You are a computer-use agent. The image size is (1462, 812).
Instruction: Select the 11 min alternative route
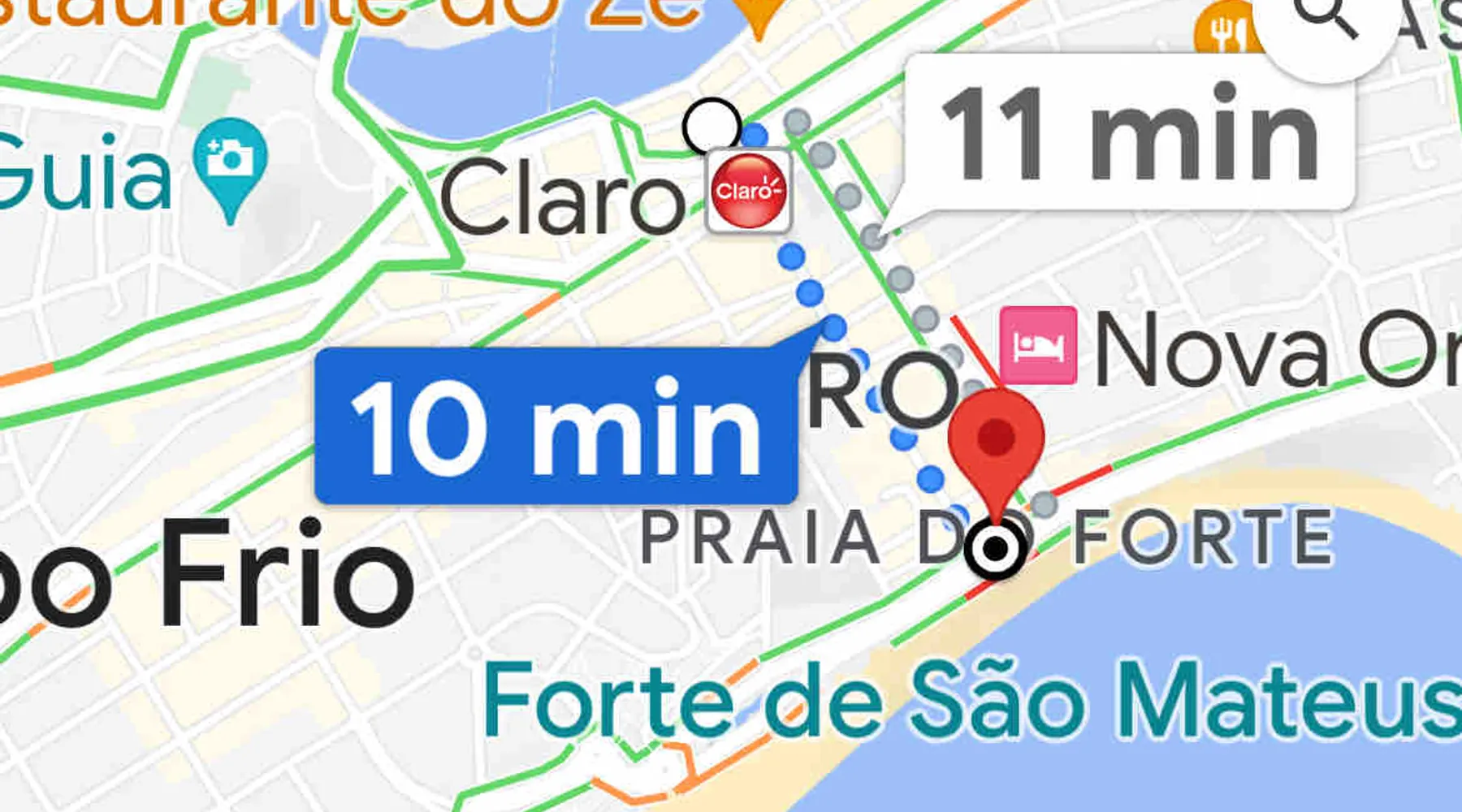tap(1129, 132)
